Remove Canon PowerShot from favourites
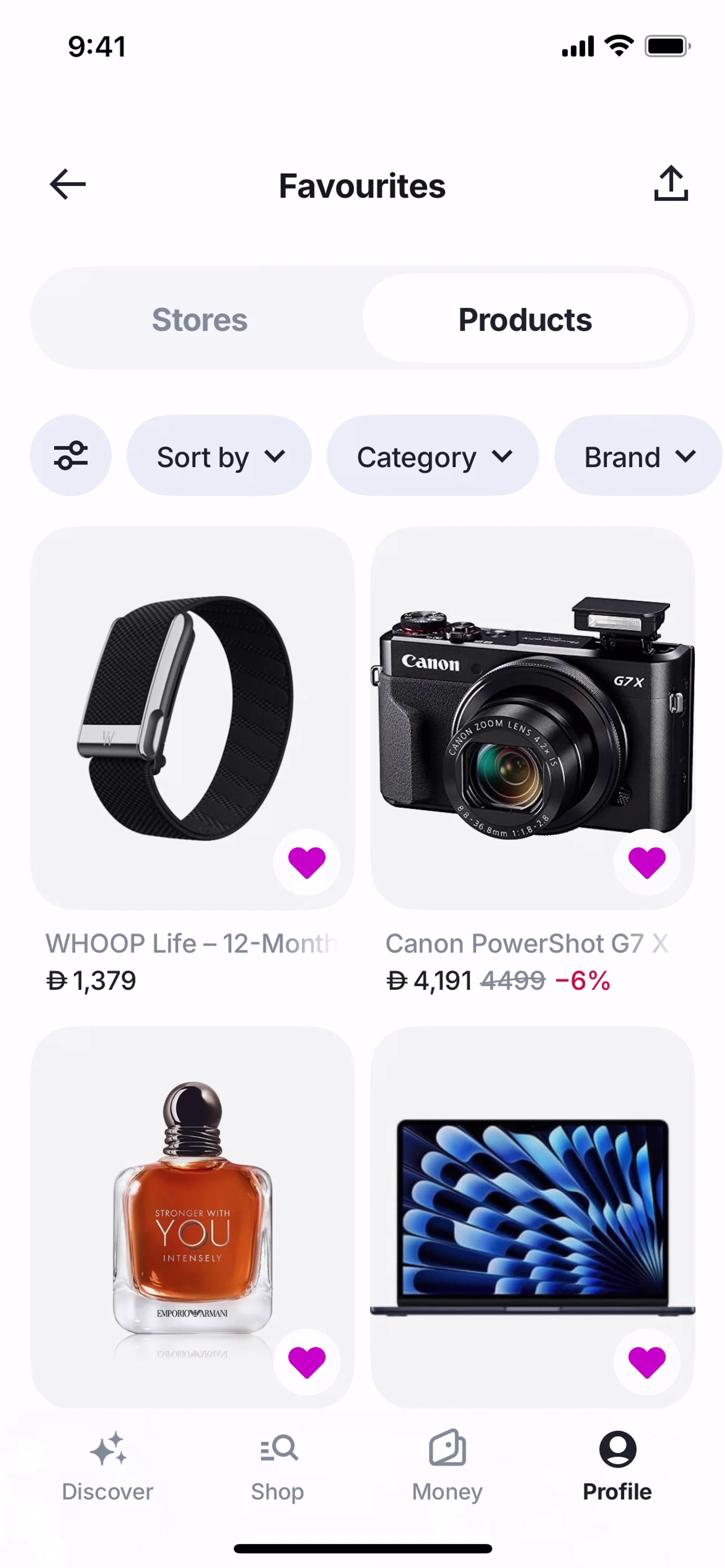Screen dimensions: 725x1568 point(646,863)
